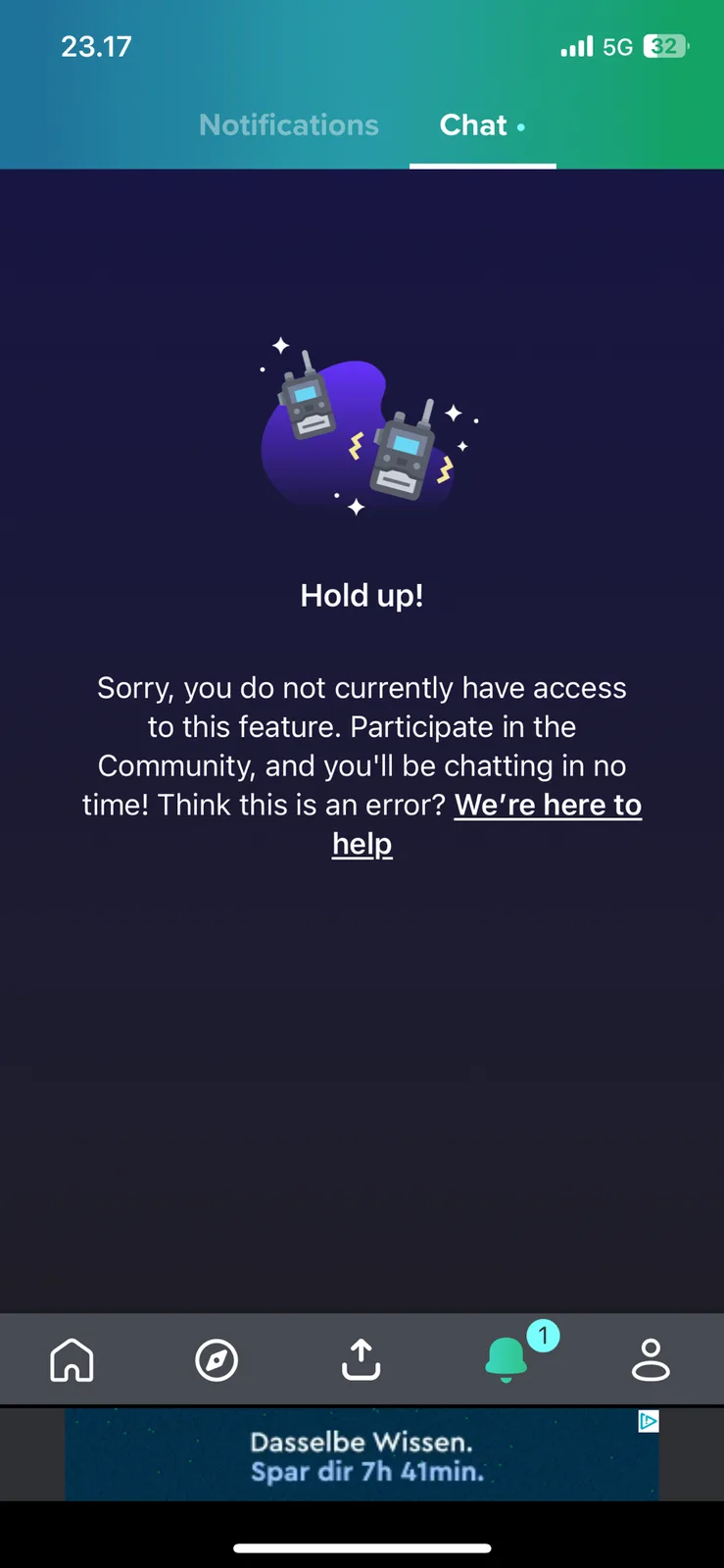
Task: Switch to the Notifications tab
Action: point(289,125)
